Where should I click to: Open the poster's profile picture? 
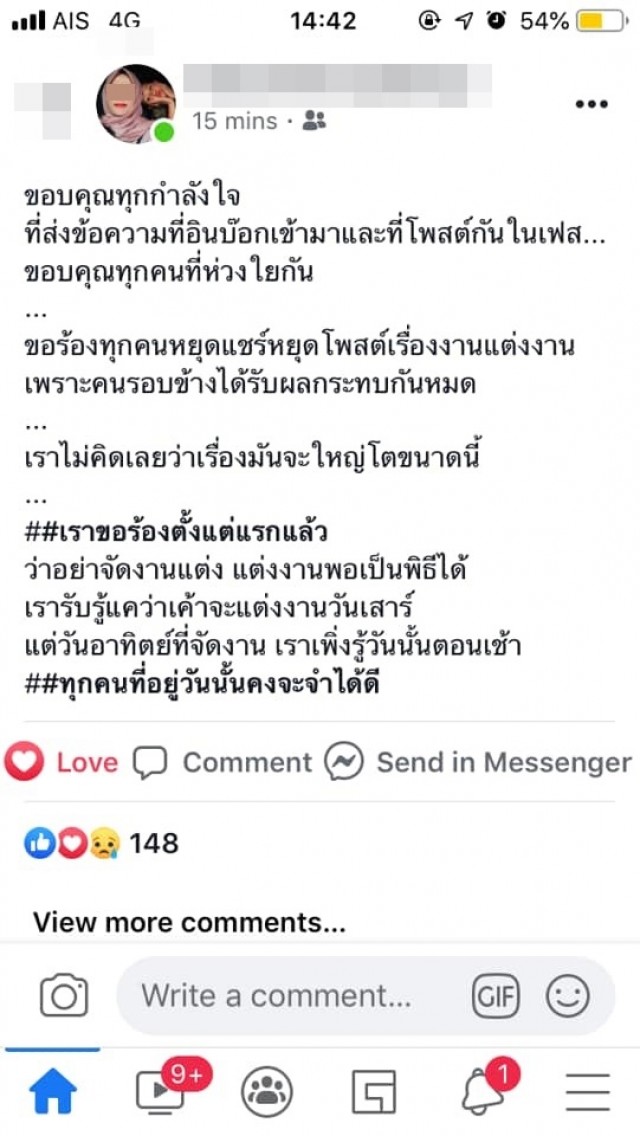tap(135, 104)
